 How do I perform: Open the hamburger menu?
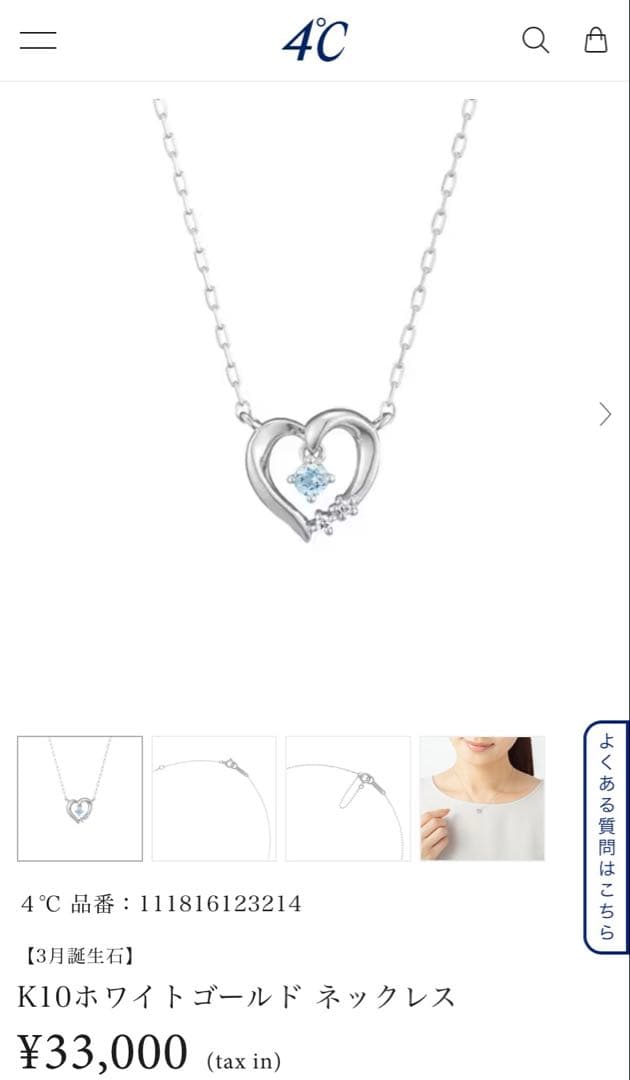pyautogui.click(x=38, y=41)
